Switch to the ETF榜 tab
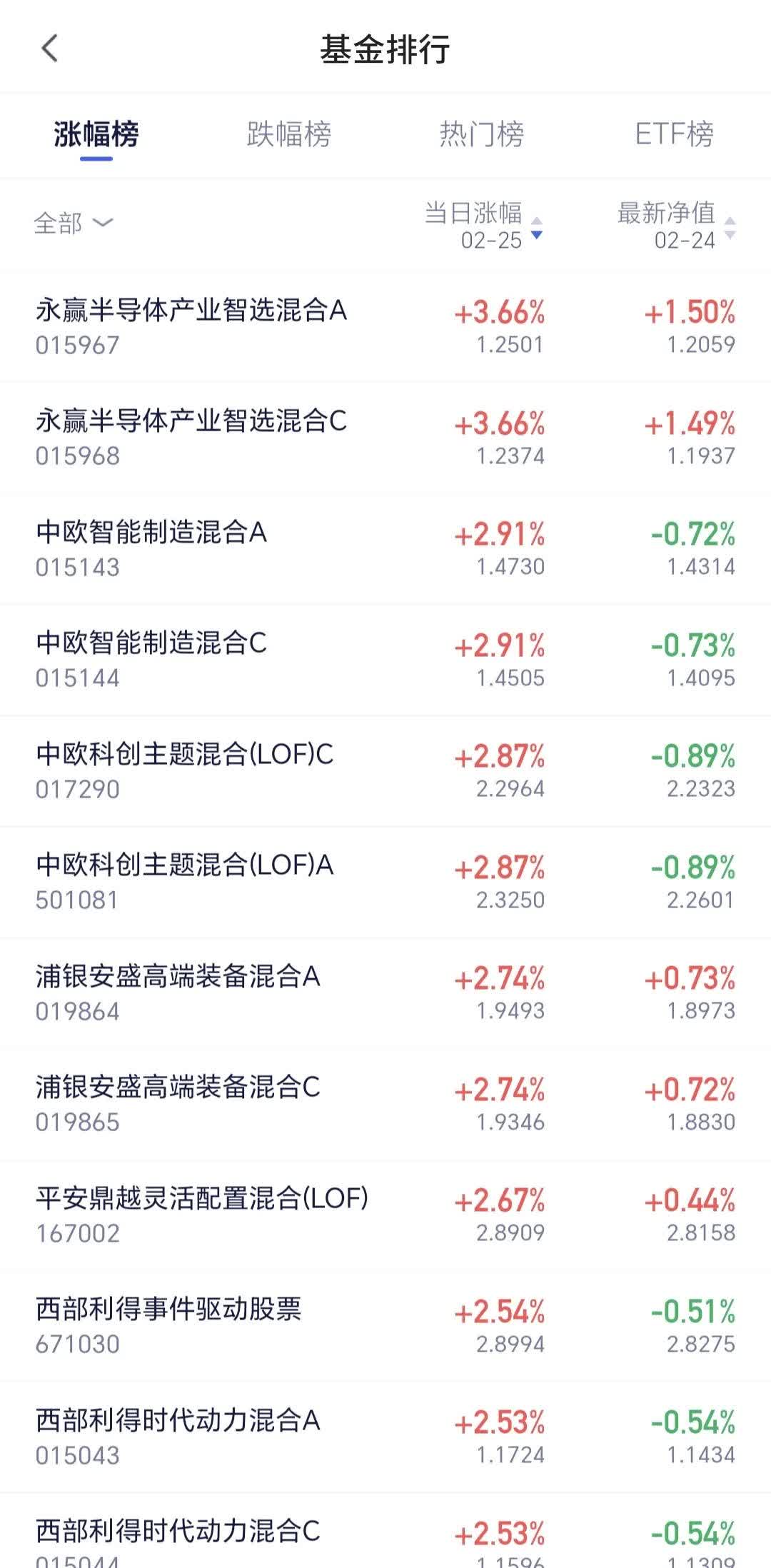The height and width of the screenshot is (1568, 771). tap(675, 134)
